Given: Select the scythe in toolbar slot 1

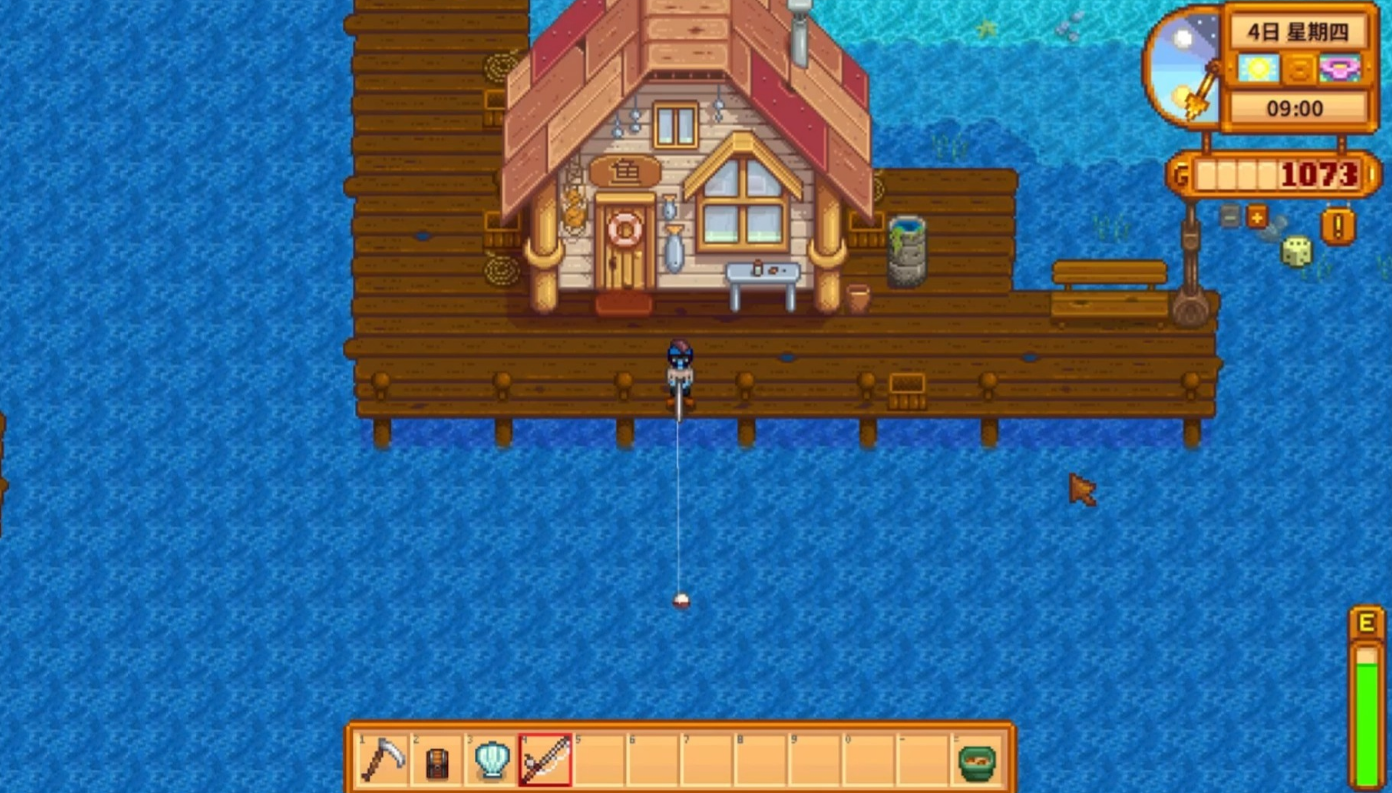Looking at the screenshot, I should coord(384,761).
